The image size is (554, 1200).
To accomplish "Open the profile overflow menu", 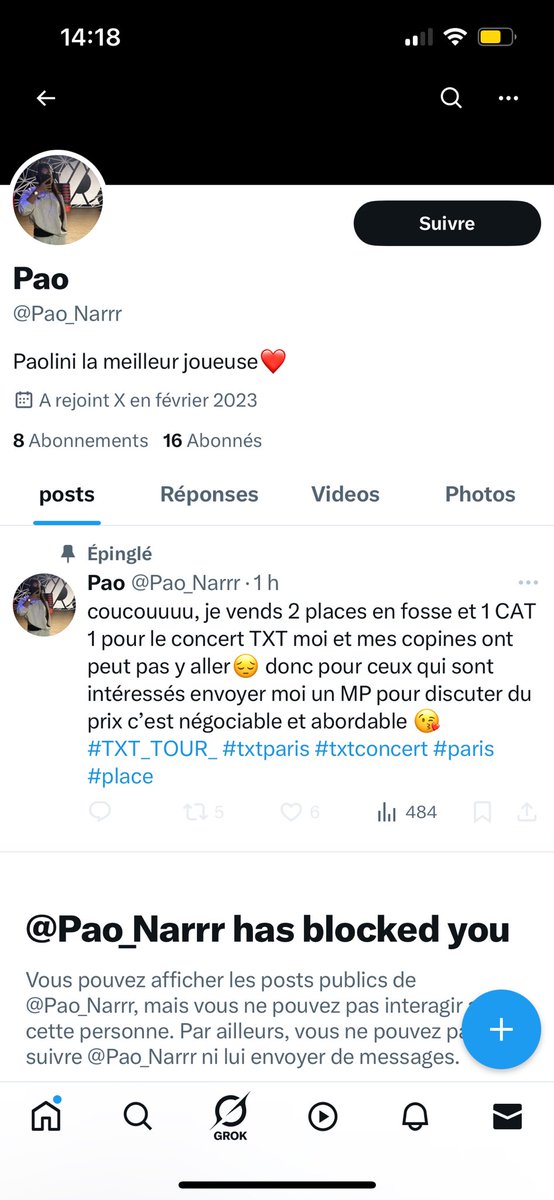I will [x=508, y=98].
